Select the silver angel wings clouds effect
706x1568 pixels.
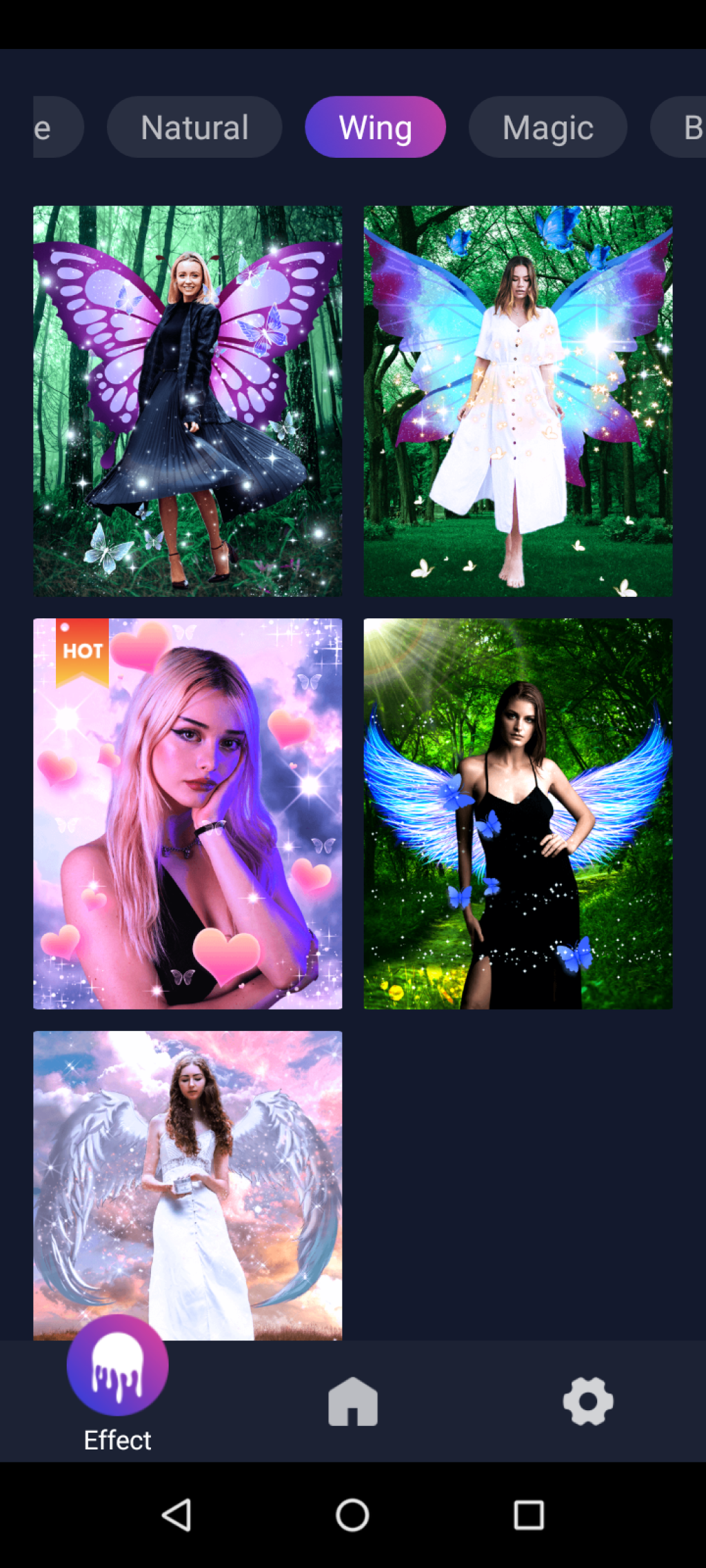[188, 1184]
